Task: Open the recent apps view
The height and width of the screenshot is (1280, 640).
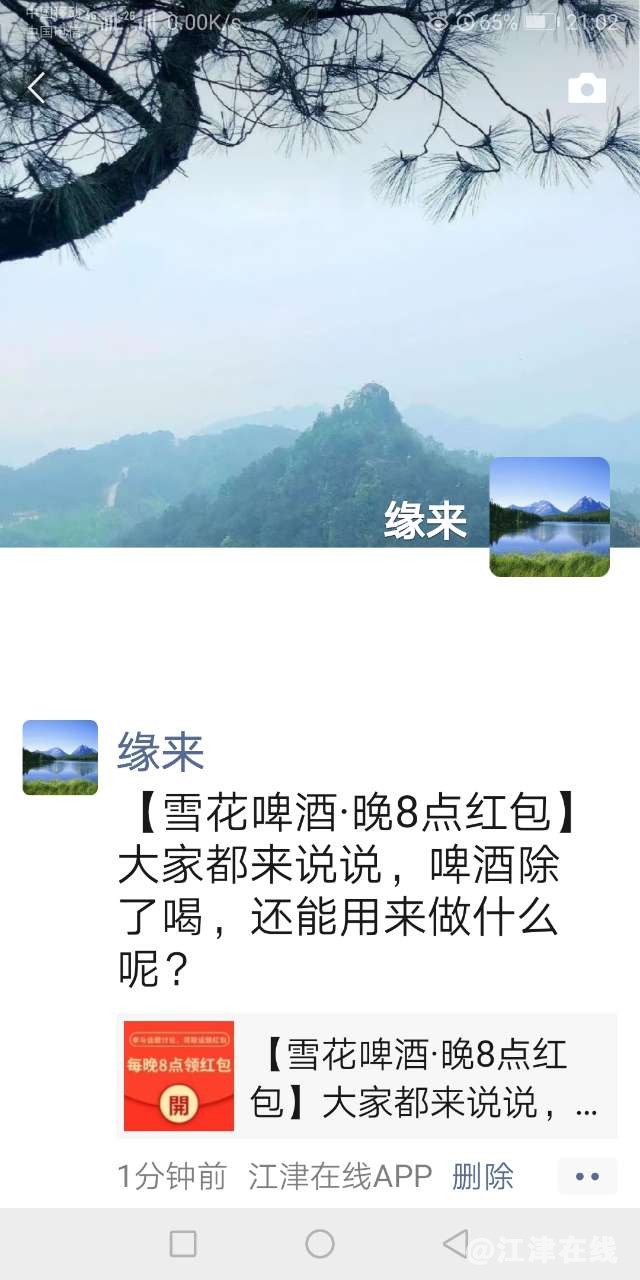Action: click(183, 1244)
